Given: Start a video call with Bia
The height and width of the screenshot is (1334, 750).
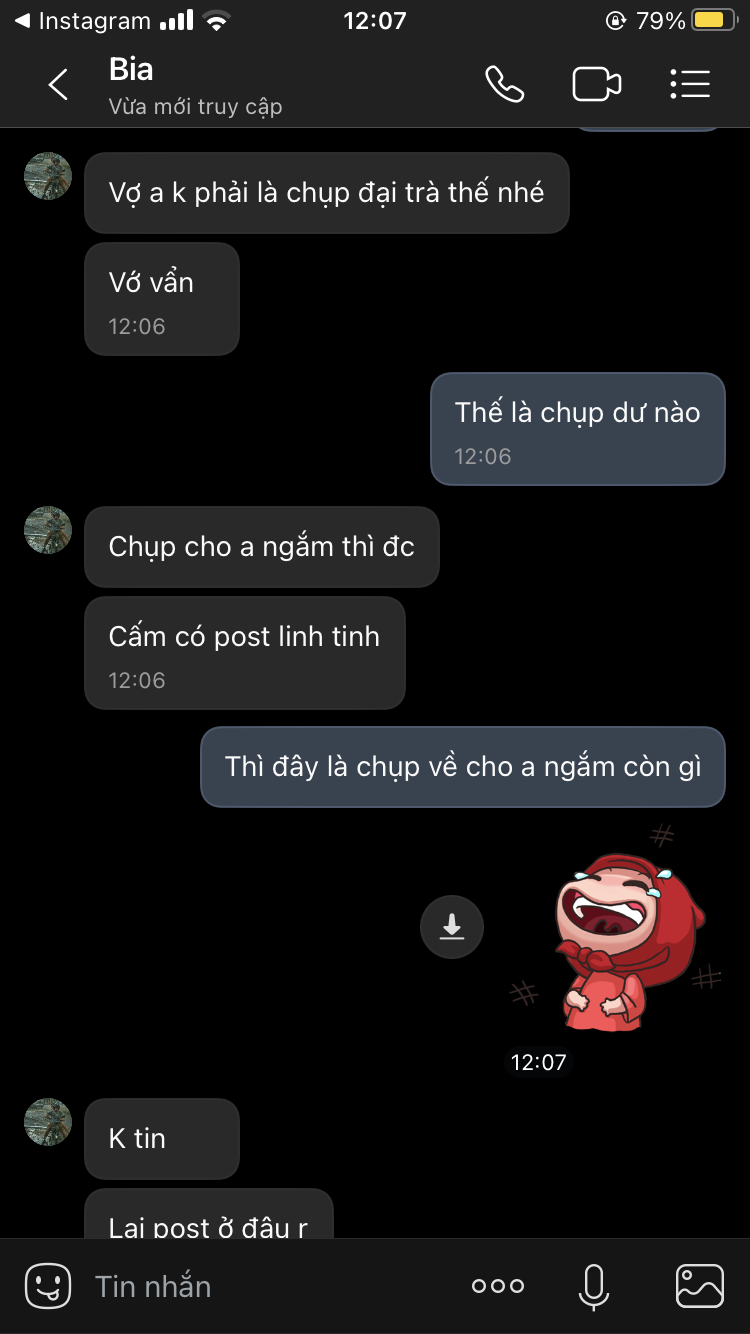Looking at the screenshot, I should 596,85.
